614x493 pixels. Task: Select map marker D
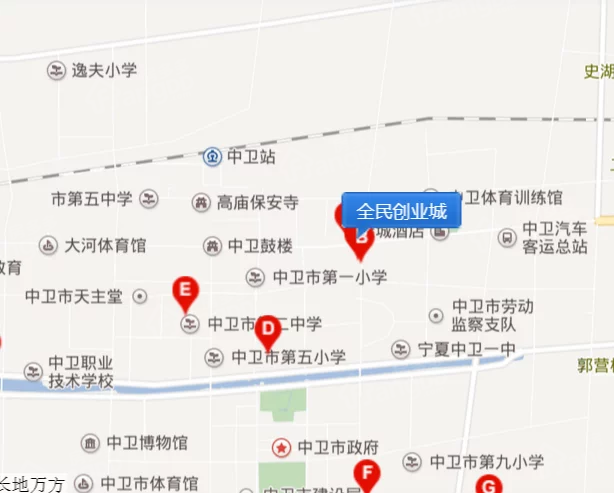coord(267,329)
